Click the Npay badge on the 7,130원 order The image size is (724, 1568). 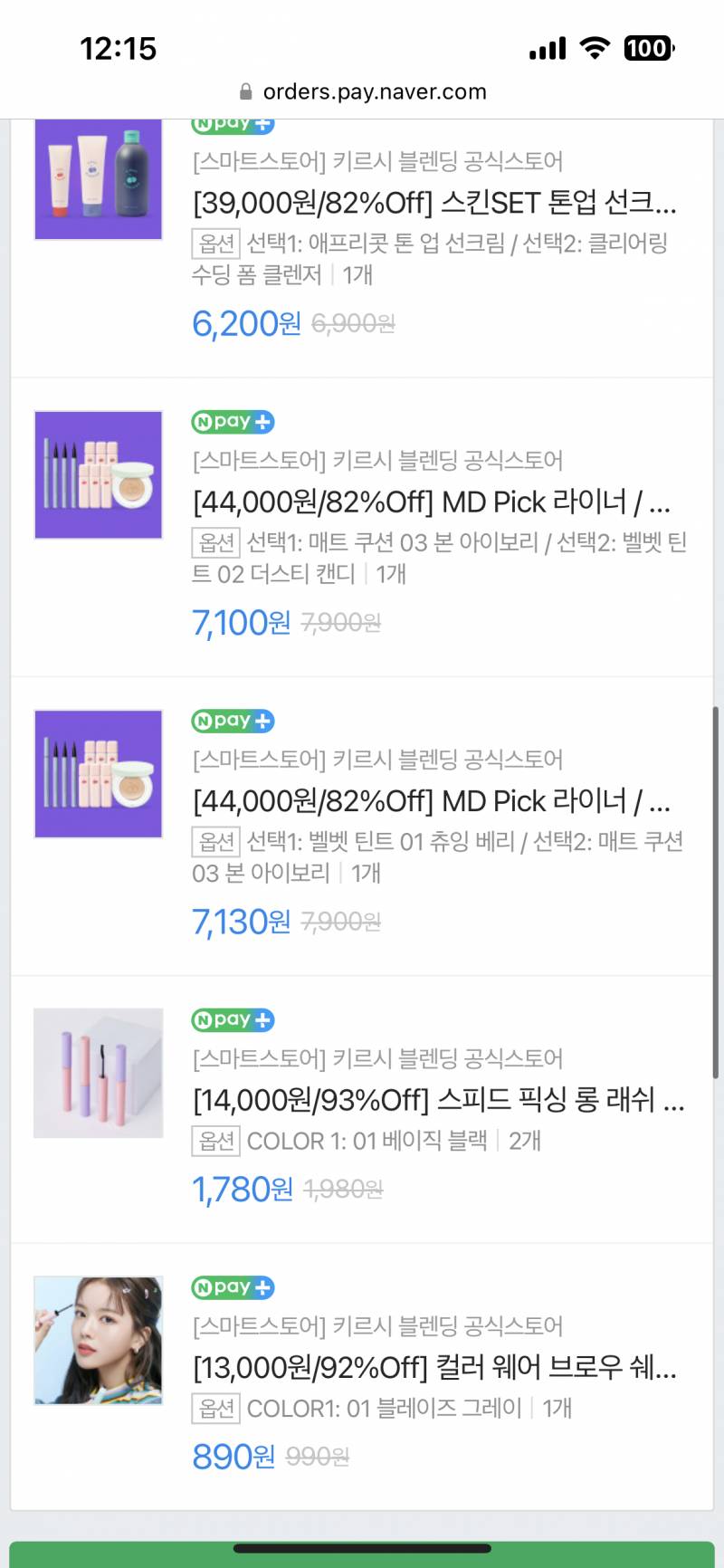coord(232,721)
